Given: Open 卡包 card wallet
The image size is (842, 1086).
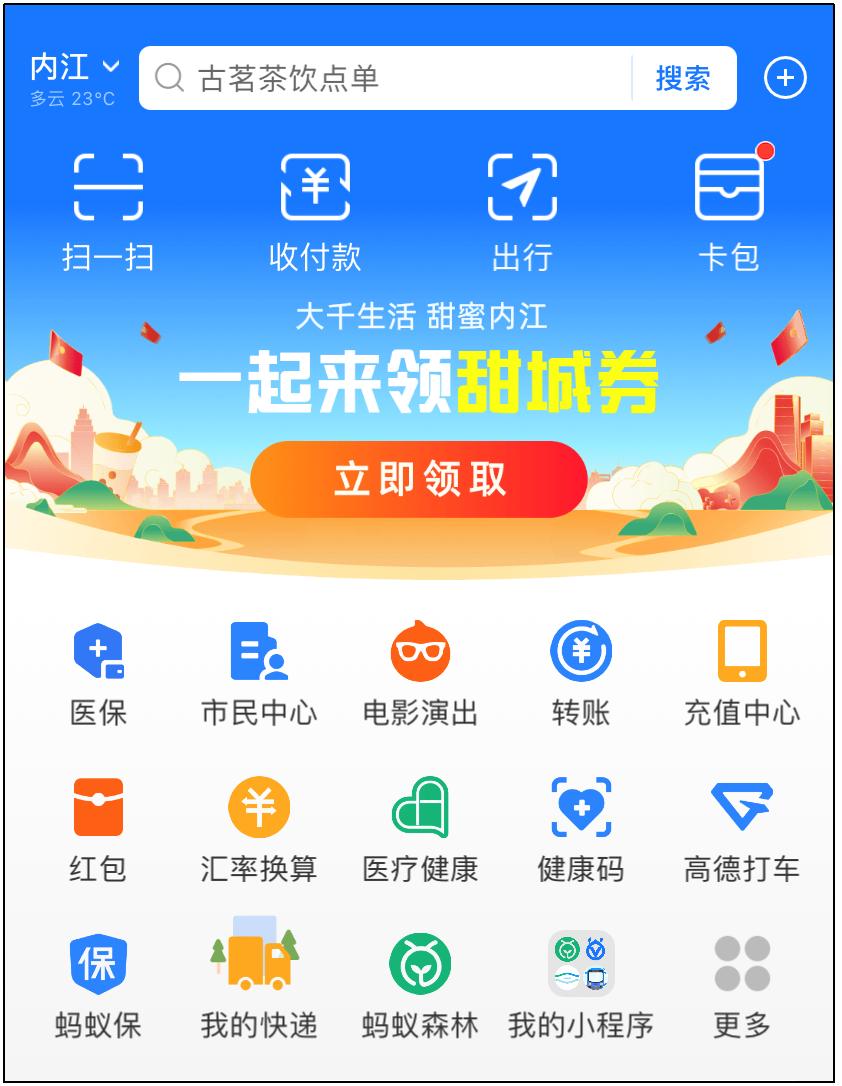Looking at the screenshot, I should pos(729,212).
